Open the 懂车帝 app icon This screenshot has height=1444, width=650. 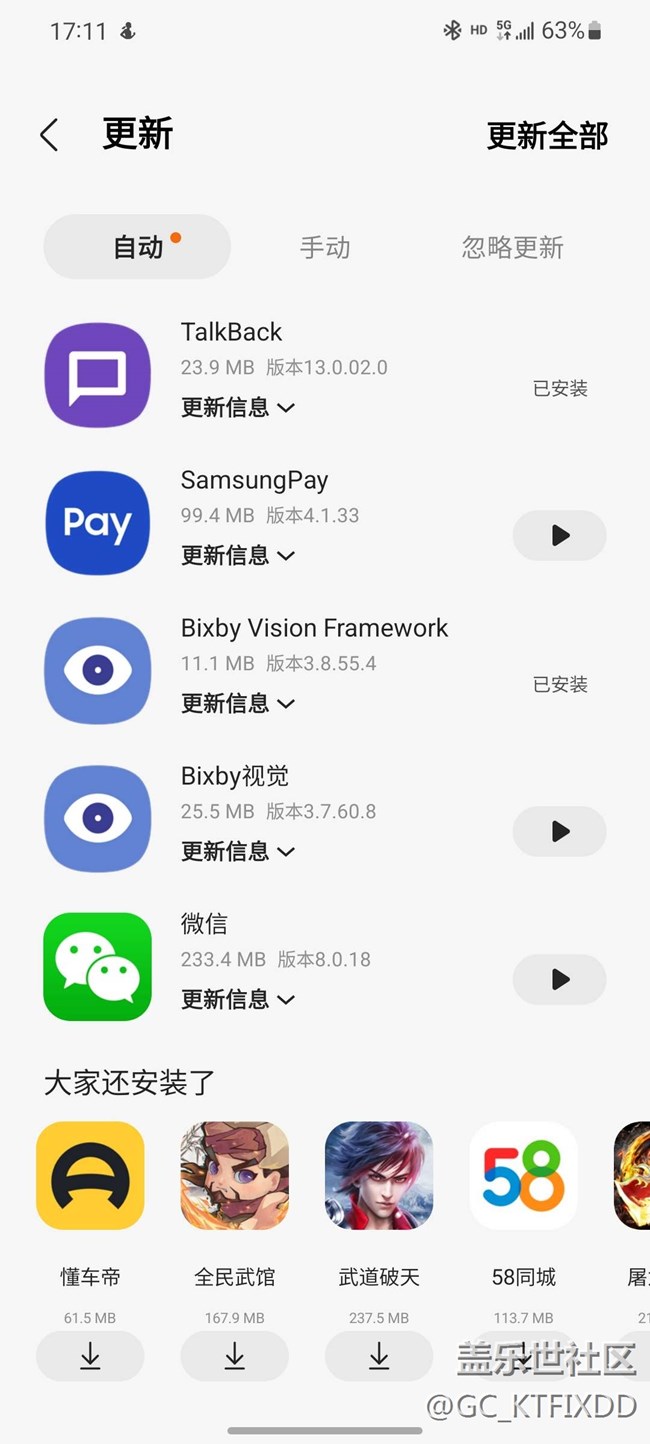pyautogui.click(x=90, y=1176)
